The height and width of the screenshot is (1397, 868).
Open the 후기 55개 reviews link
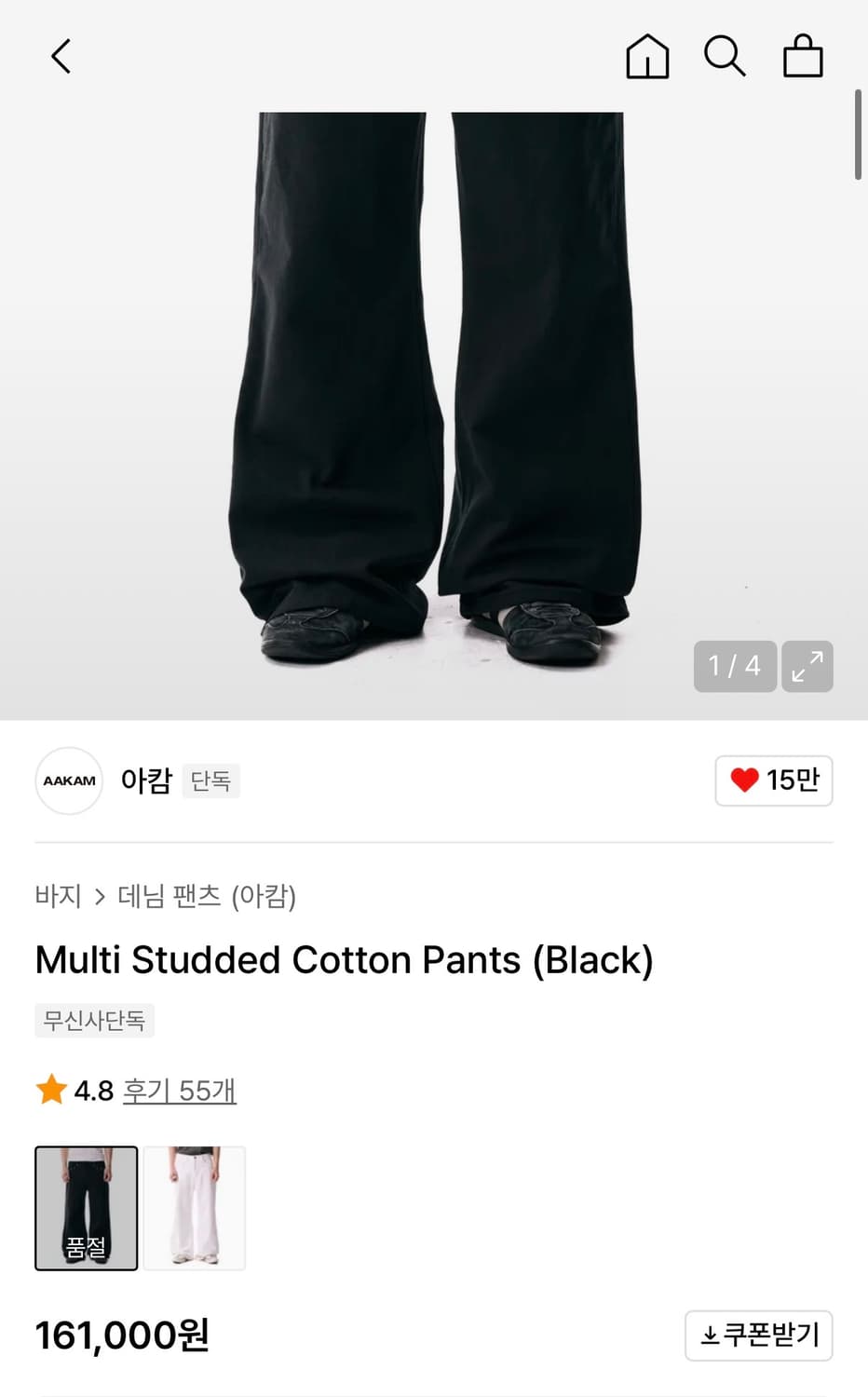click(x=179, y=1090)
